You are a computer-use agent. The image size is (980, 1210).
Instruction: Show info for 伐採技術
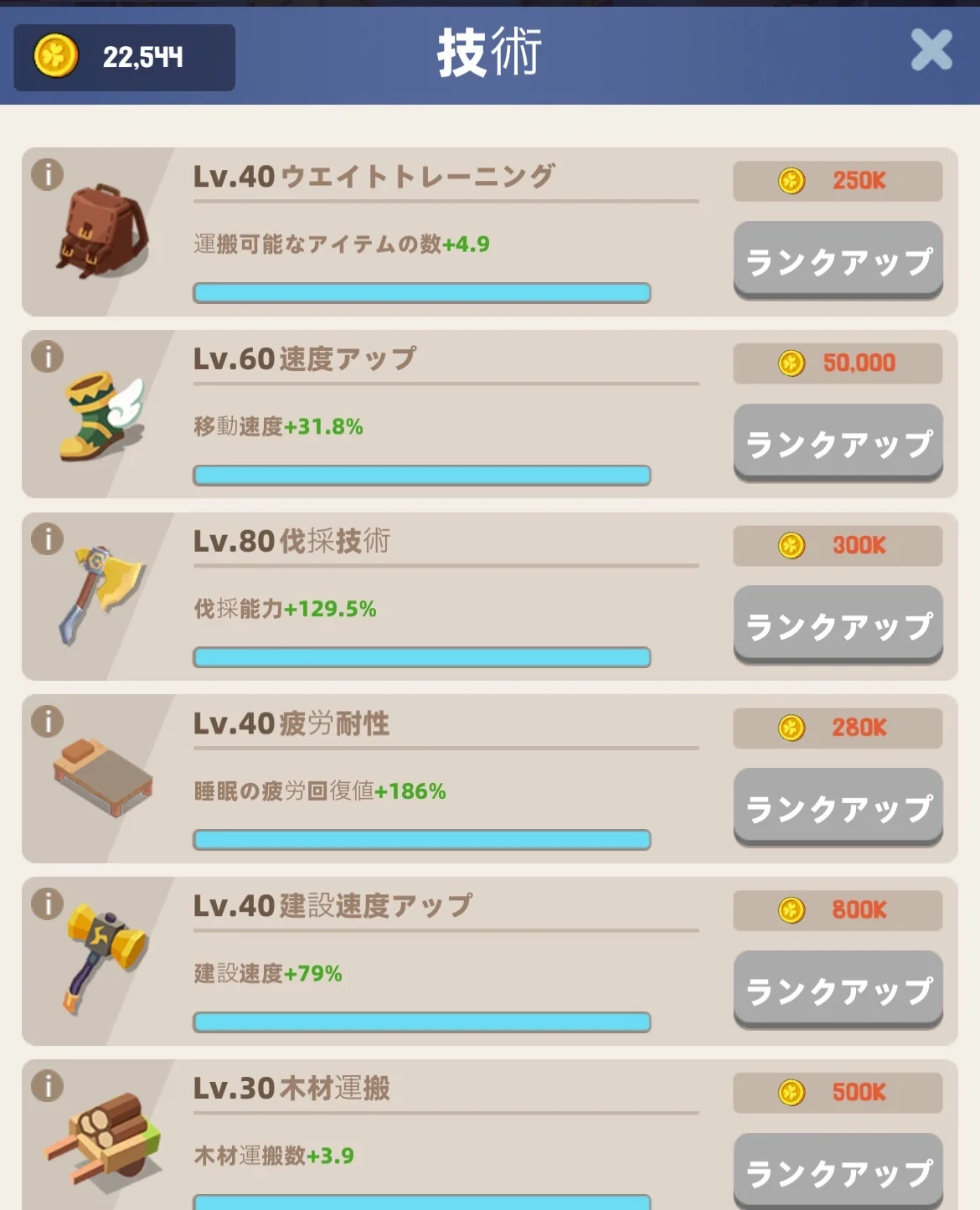[x=48, y=539]
